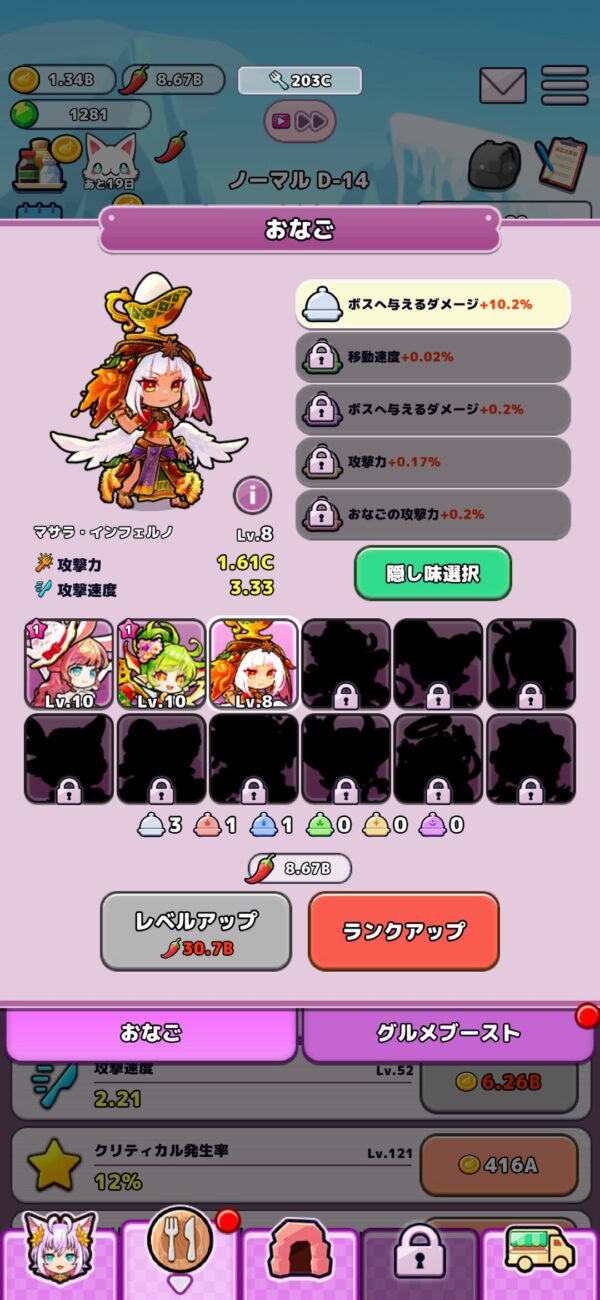Tap the ボスへ与えるダメージ+10.2% skill
This screenshot has height=1300, width=600.
pyautogui.click(x=432, y=304)
